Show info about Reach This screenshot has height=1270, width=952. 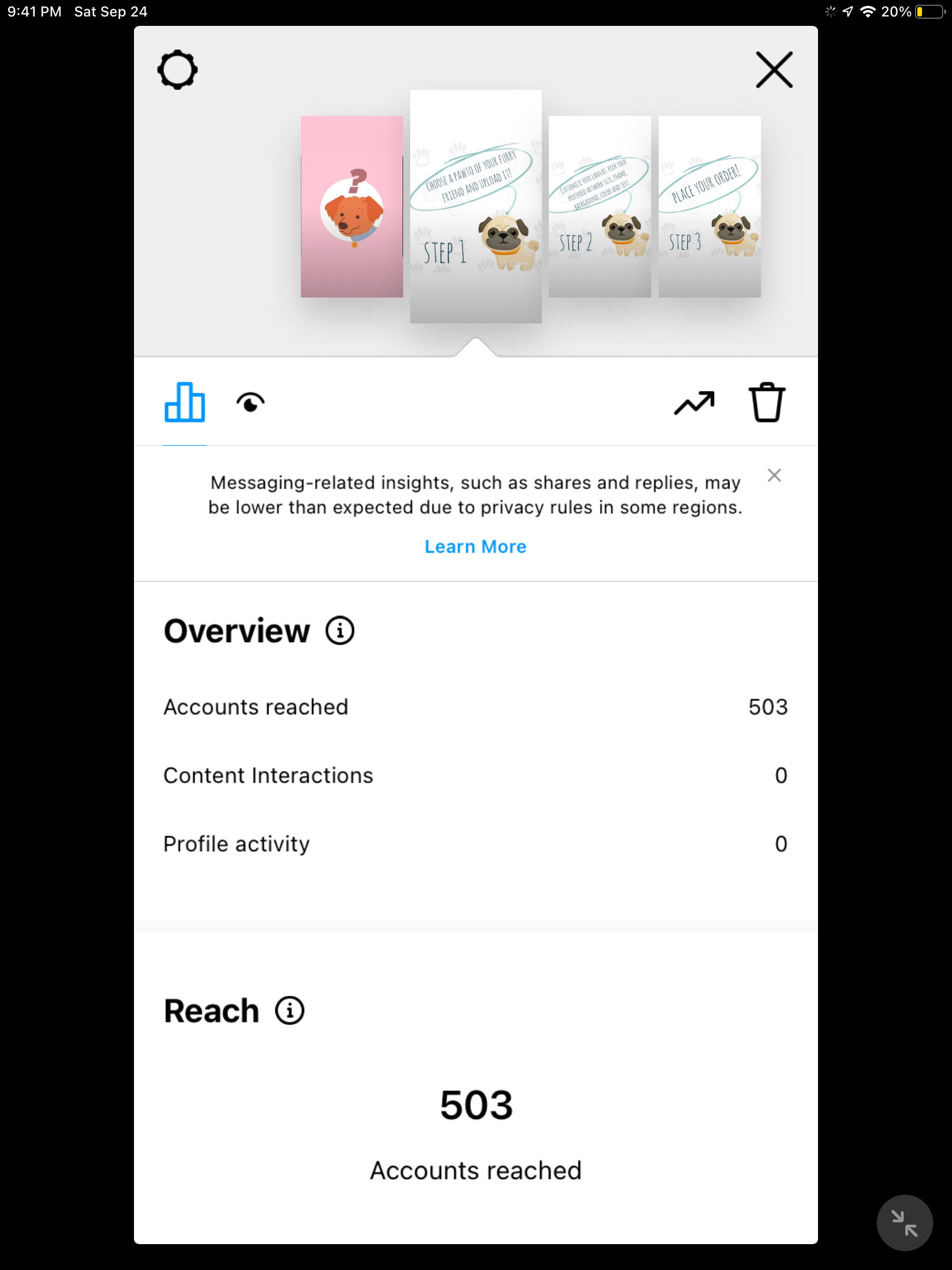click(x=290, y=1011)
